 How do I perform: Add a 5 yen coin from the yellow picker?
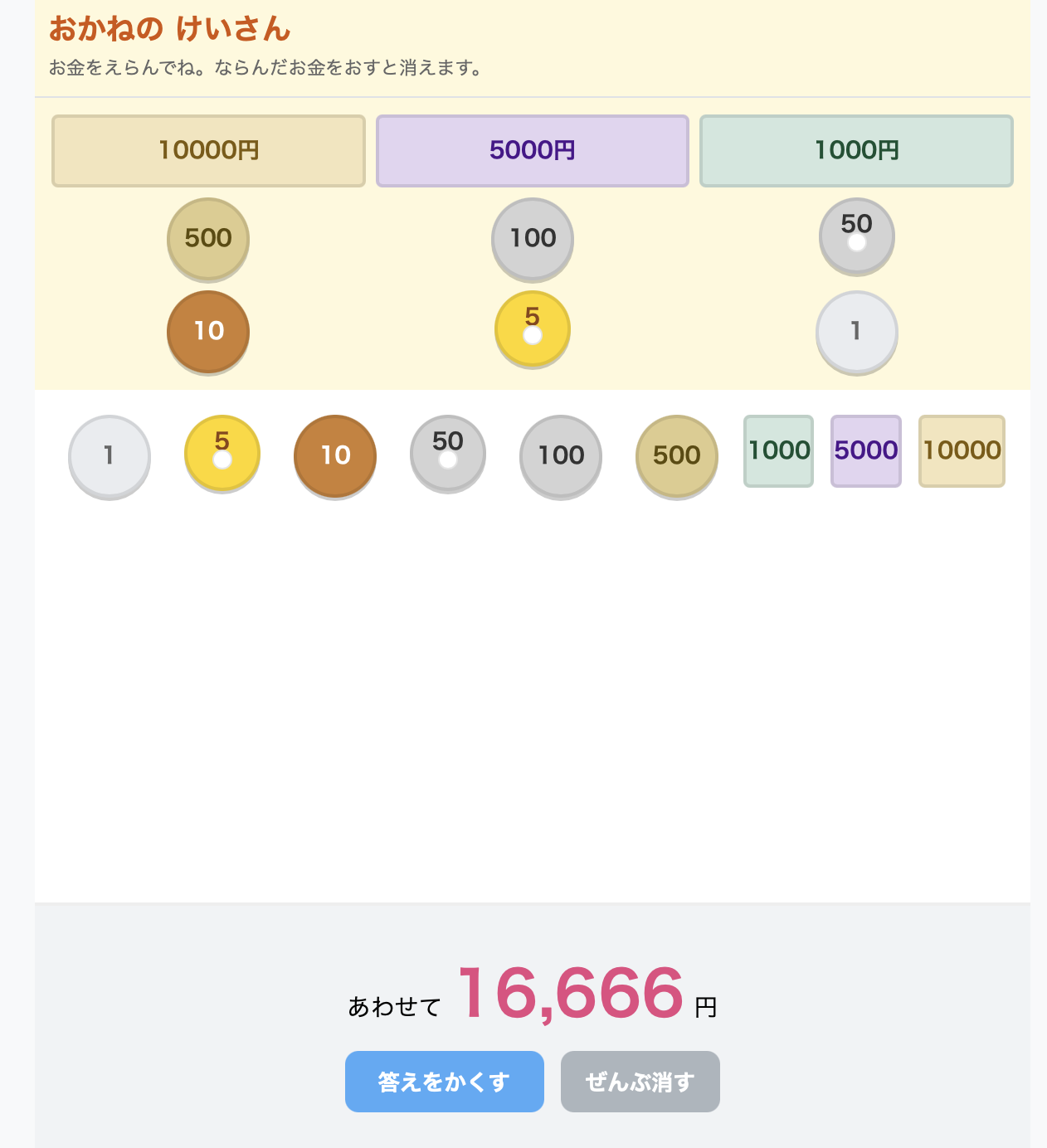(533, 328)
